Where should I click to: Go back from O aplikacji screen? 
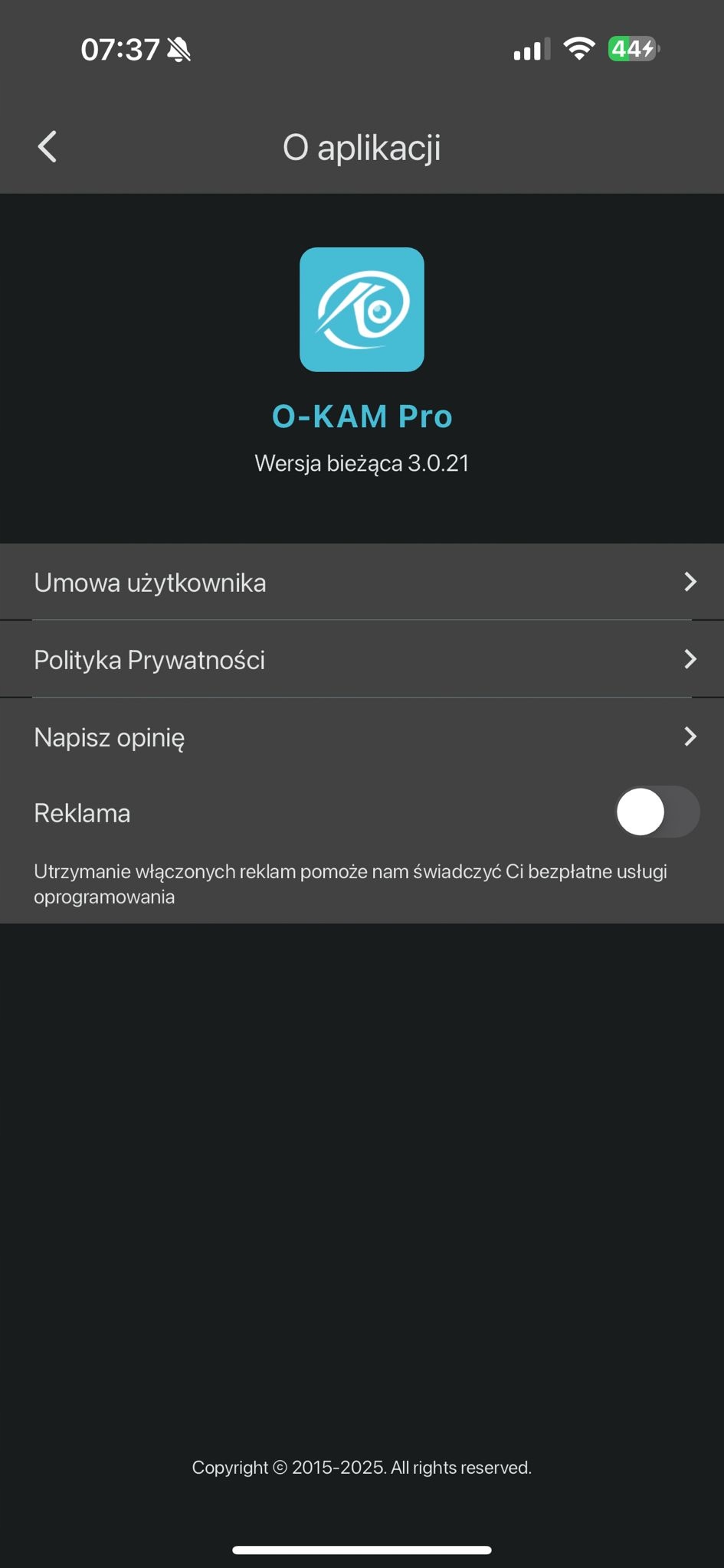tap(48, 146)
